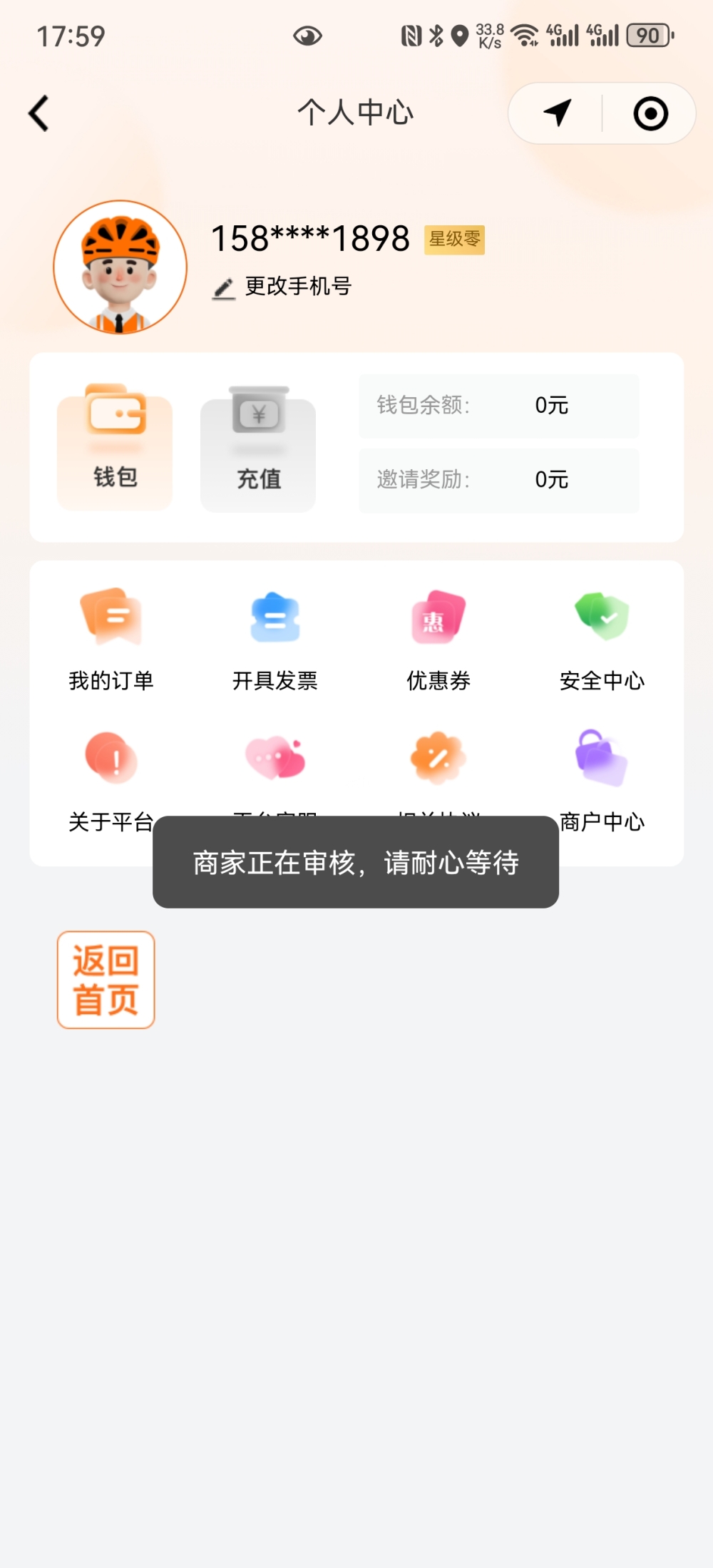Viewport: 713px width, 1568px height.
Task: Open 商户中心
Action: click(x=602, y=777)
